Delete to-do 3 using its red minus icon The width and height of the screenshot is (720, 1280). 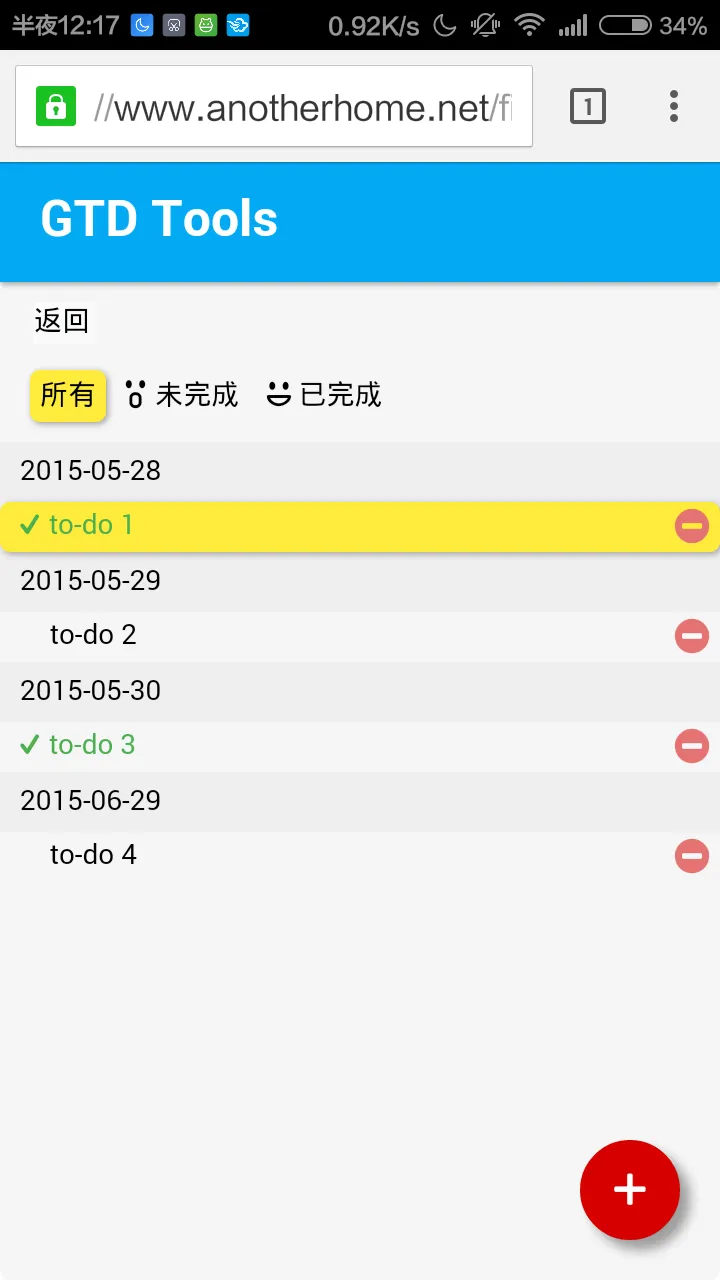pyautogui.click(x=692, y=745)
